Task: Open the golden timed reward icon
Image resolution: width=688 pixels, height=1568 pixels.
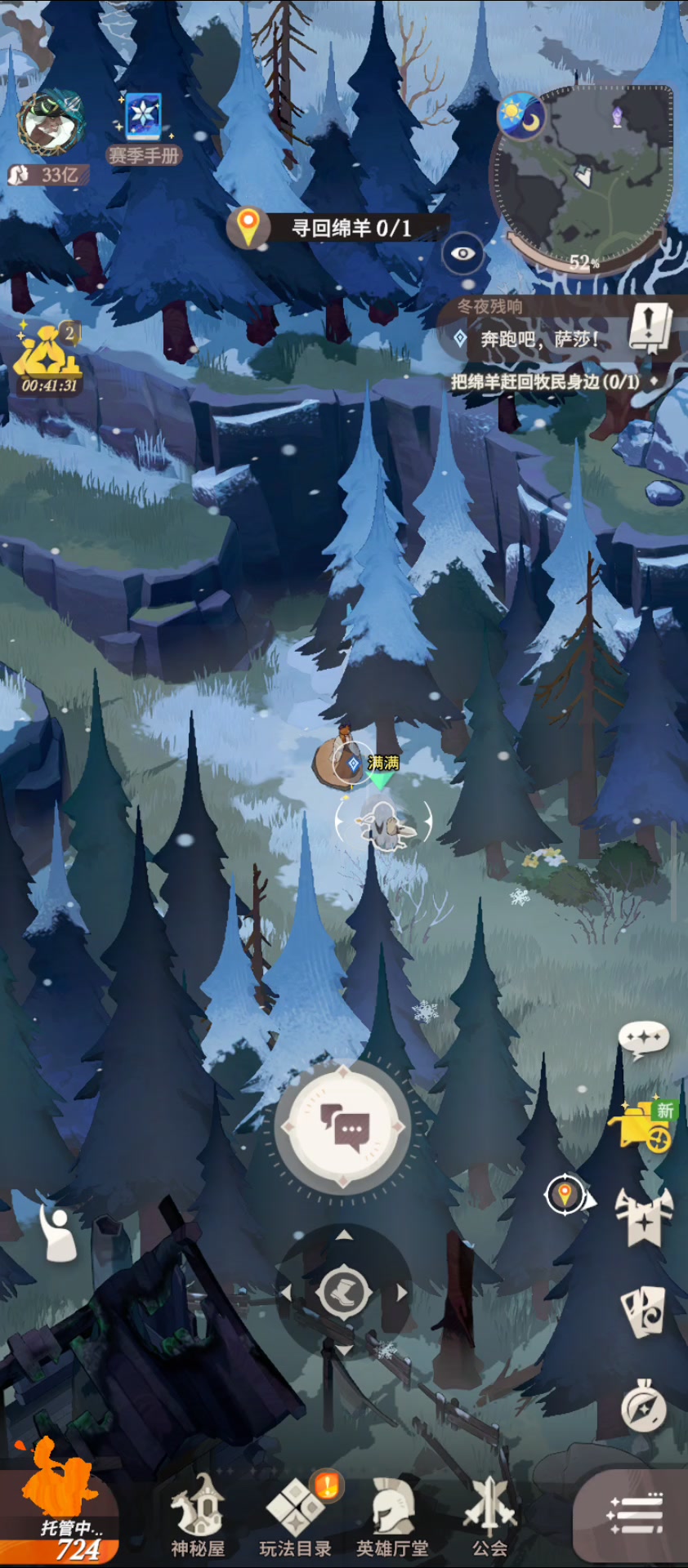Action: (49, 358)
